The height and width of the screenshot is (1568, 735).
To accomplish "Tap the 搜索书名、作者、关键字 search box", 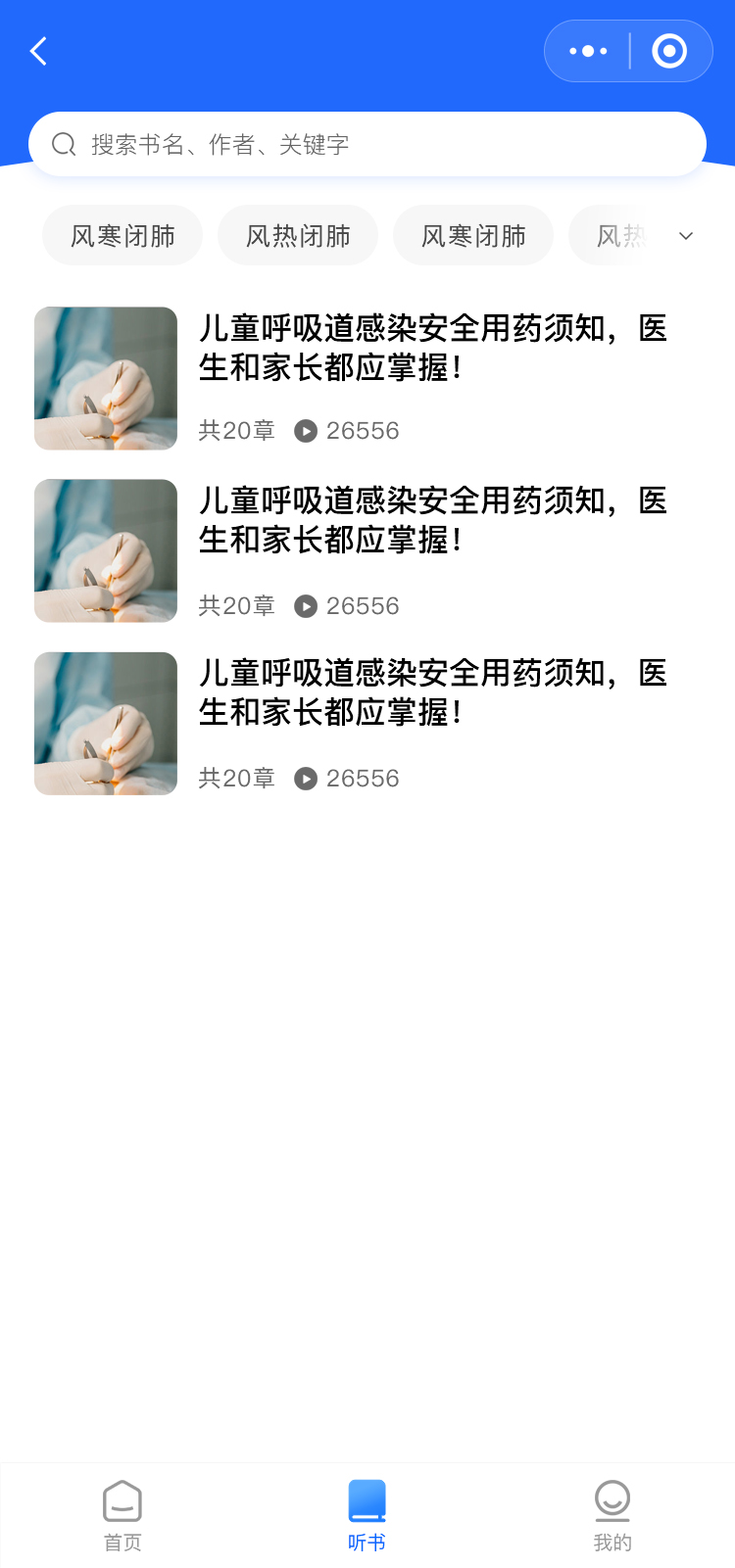I will (x=367, y=145).
